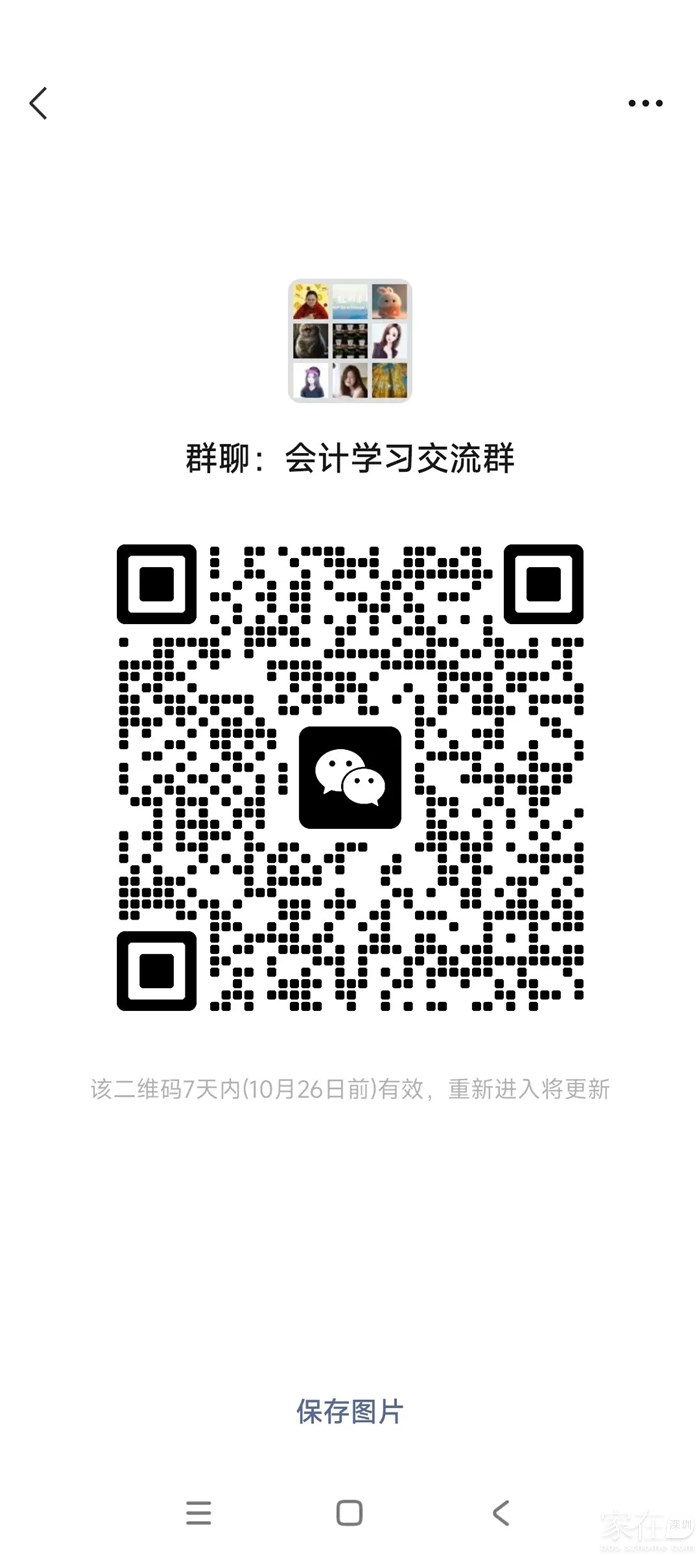Image resolution: width=700 pixels, height=1555 pixels.
Task: Open the three-dot overflow menu
Action: tap(645, 103)
